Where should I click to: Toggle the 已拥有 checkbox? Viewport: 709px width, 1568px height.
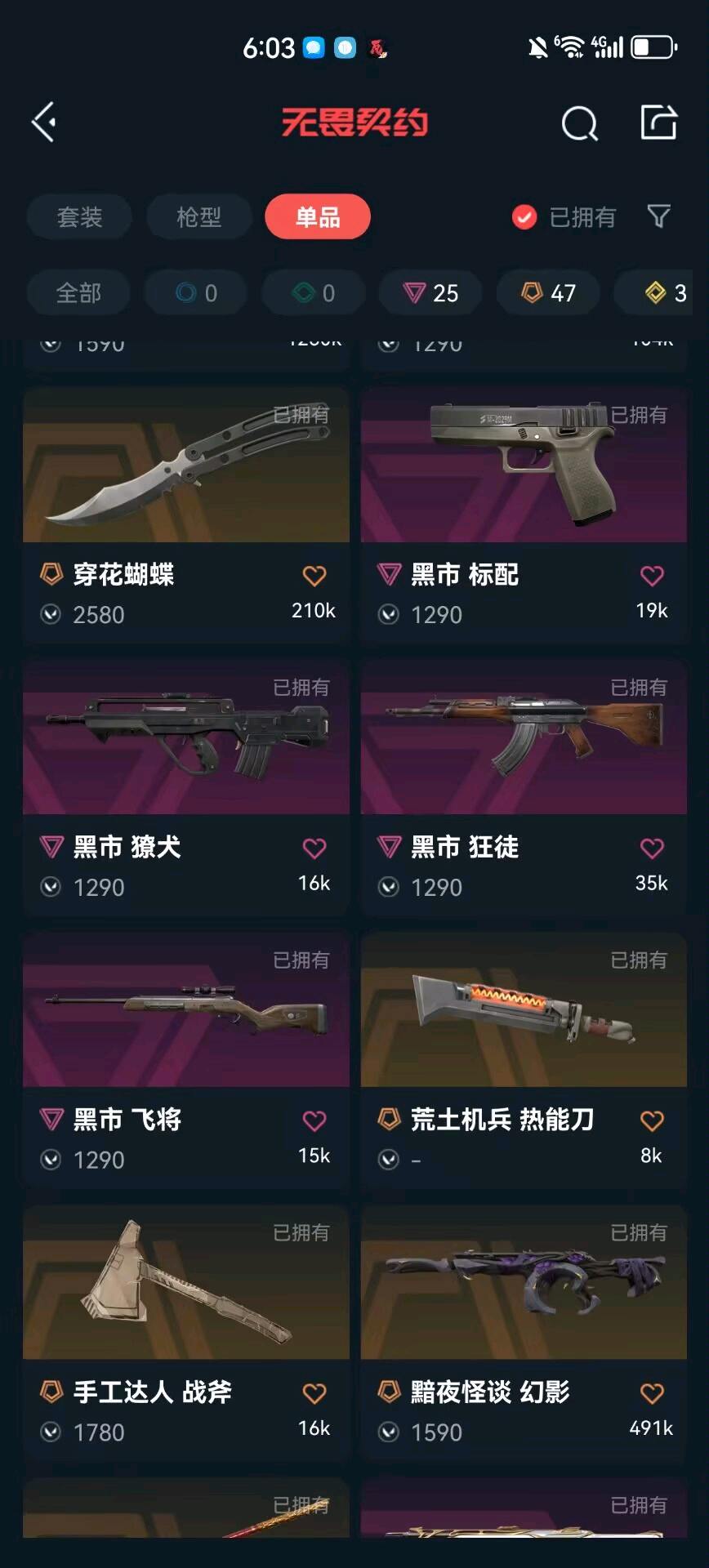coord(524,217)
